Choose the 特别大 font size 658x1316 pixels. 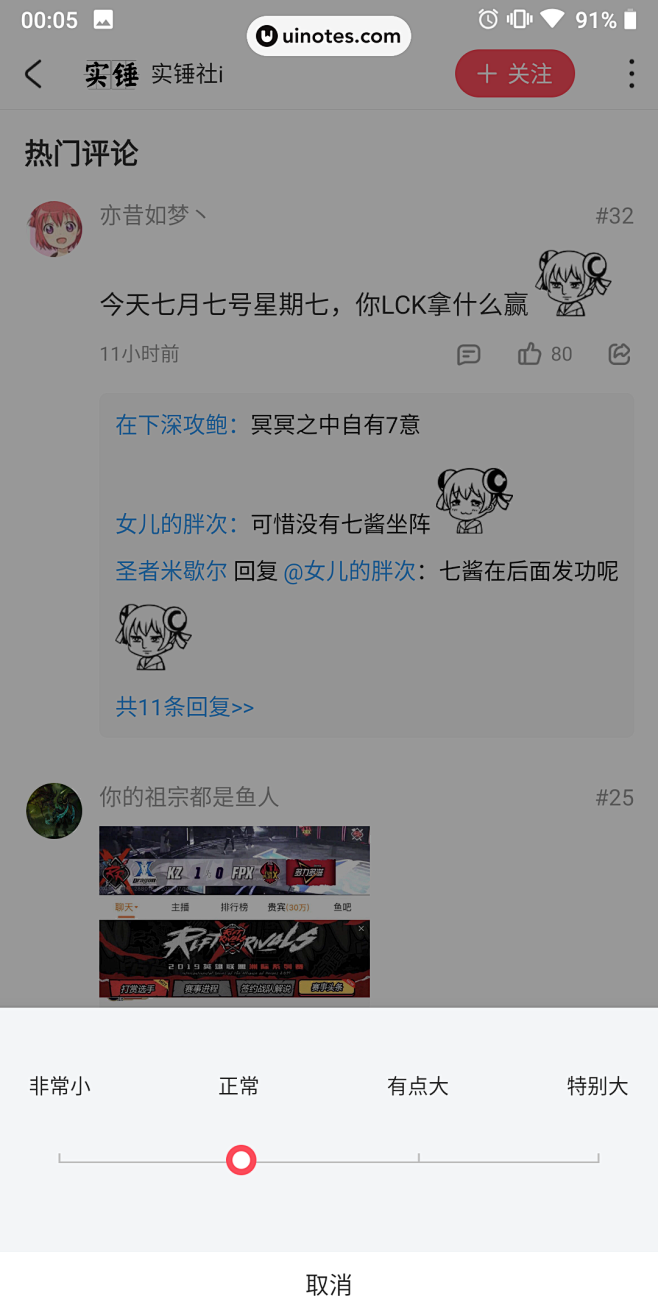click(x=597, y=1086)
